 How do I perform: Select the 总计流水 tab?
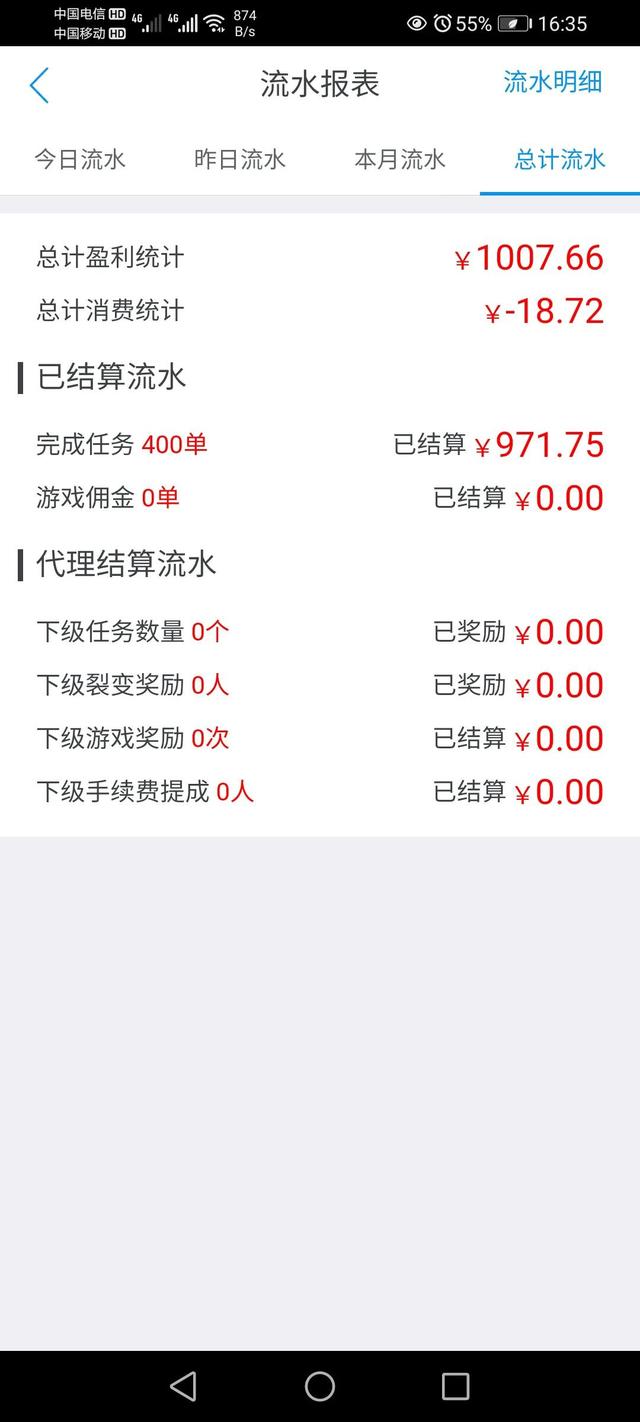tap(560, 159)
